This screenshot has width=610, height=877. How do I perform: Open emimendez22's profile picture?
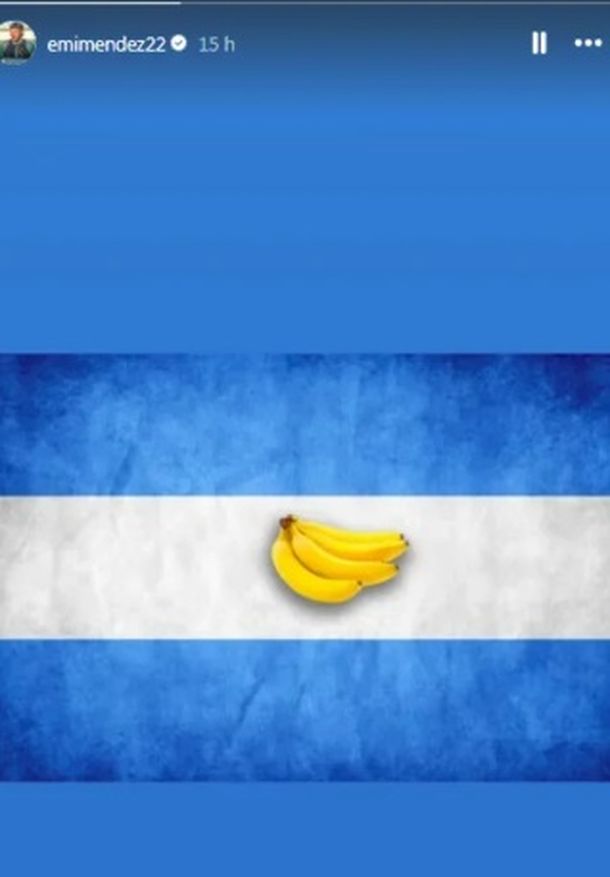point(17,43)
